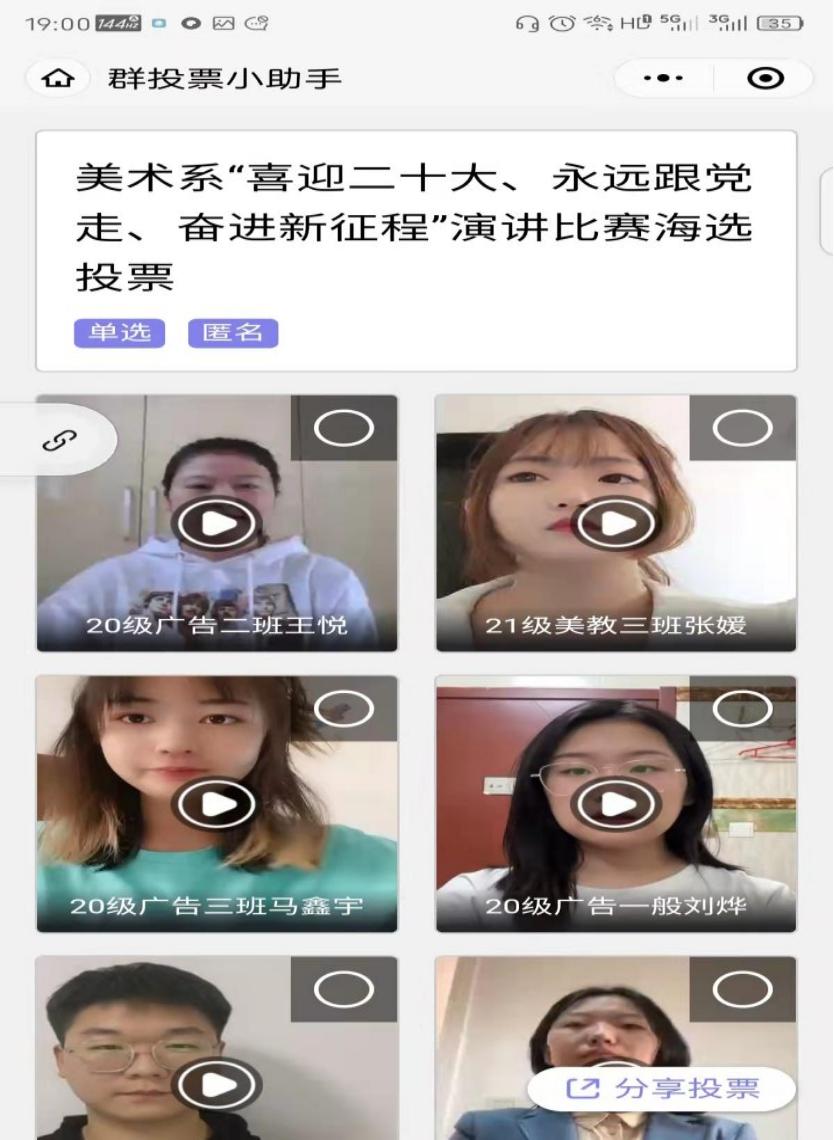Tap 分享投票 to share the vote
Screen dimensions: 834x1140
[662, 1089]
